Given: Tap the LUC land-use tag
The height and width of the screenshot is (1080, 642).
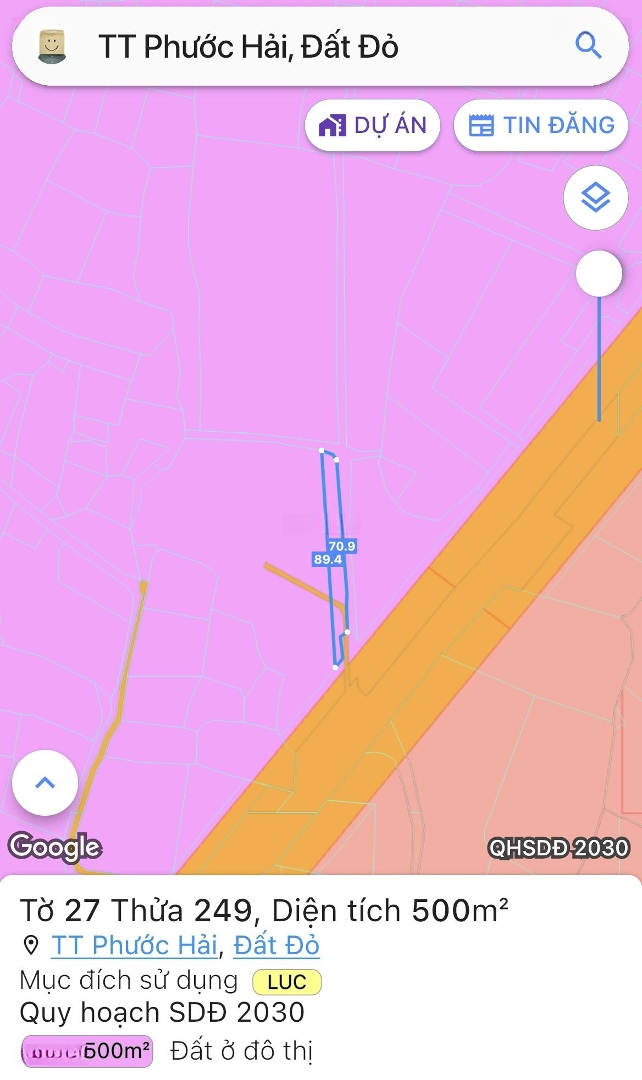Looking at the screenshot, I should [x=287, y=982].
